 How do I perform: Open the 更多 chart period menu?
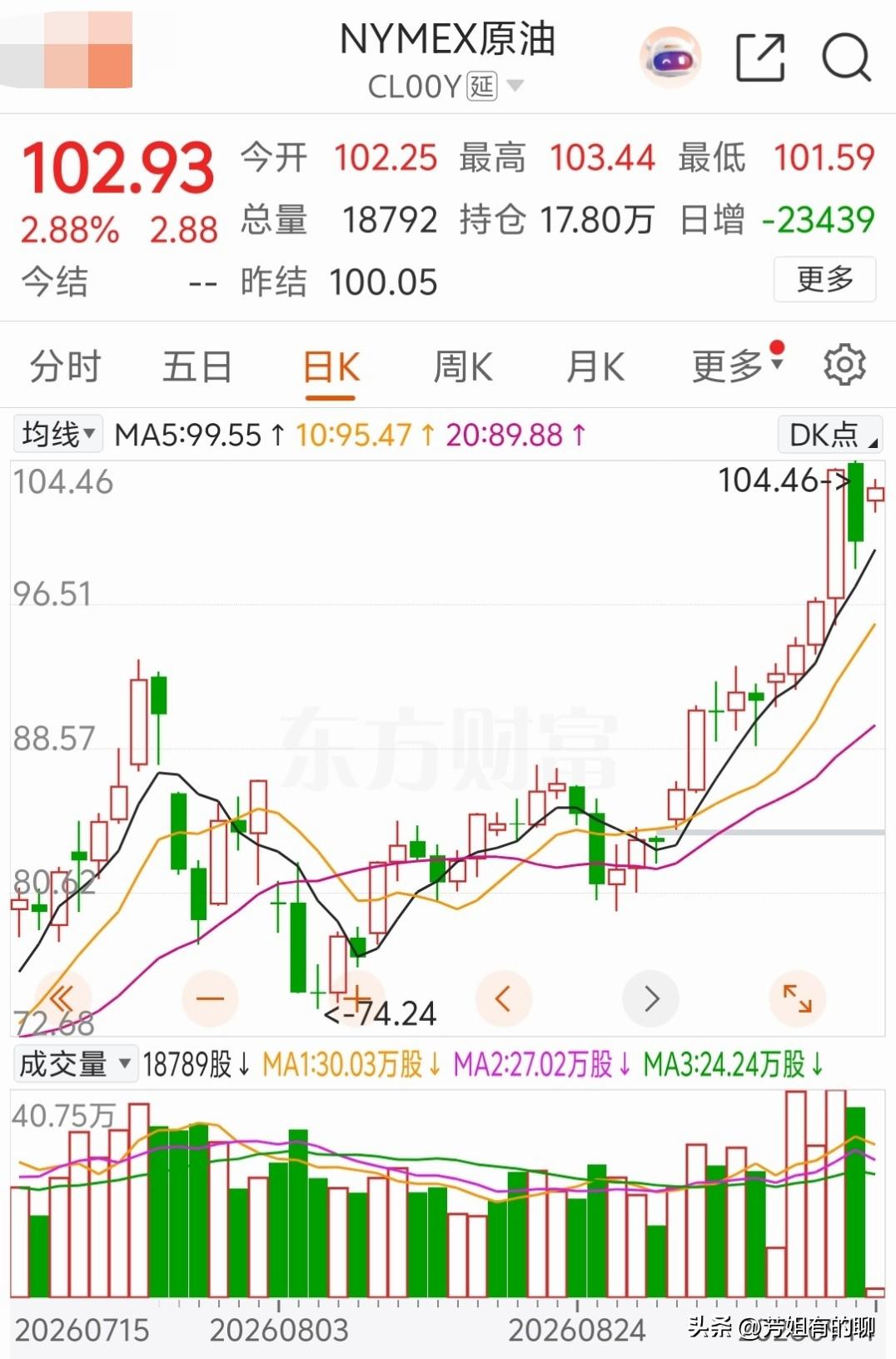(x=737, y=366)
